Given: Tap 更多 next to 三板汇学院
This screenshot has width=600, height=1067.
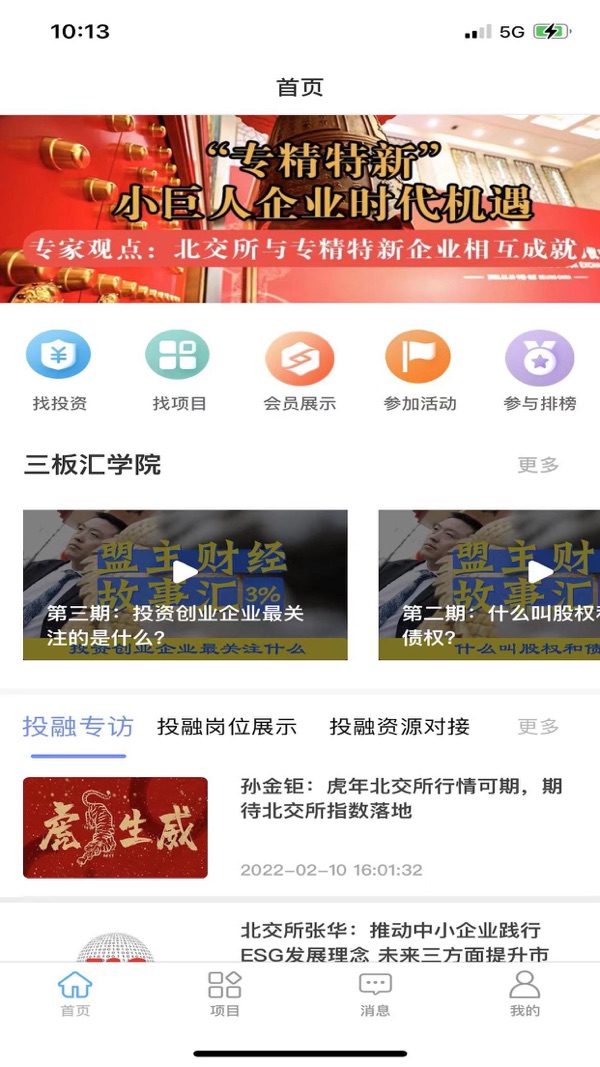Looking at the screenshot, I should 538,465.
